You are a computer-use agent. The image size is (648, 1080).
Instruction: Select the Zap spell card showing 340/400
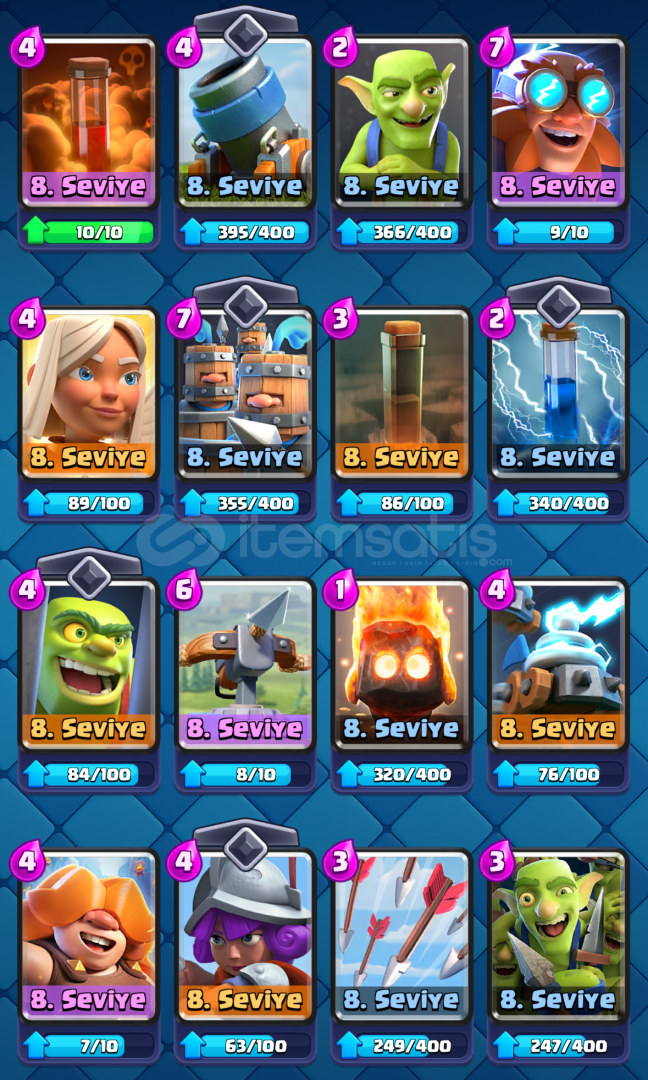(558, 394)
